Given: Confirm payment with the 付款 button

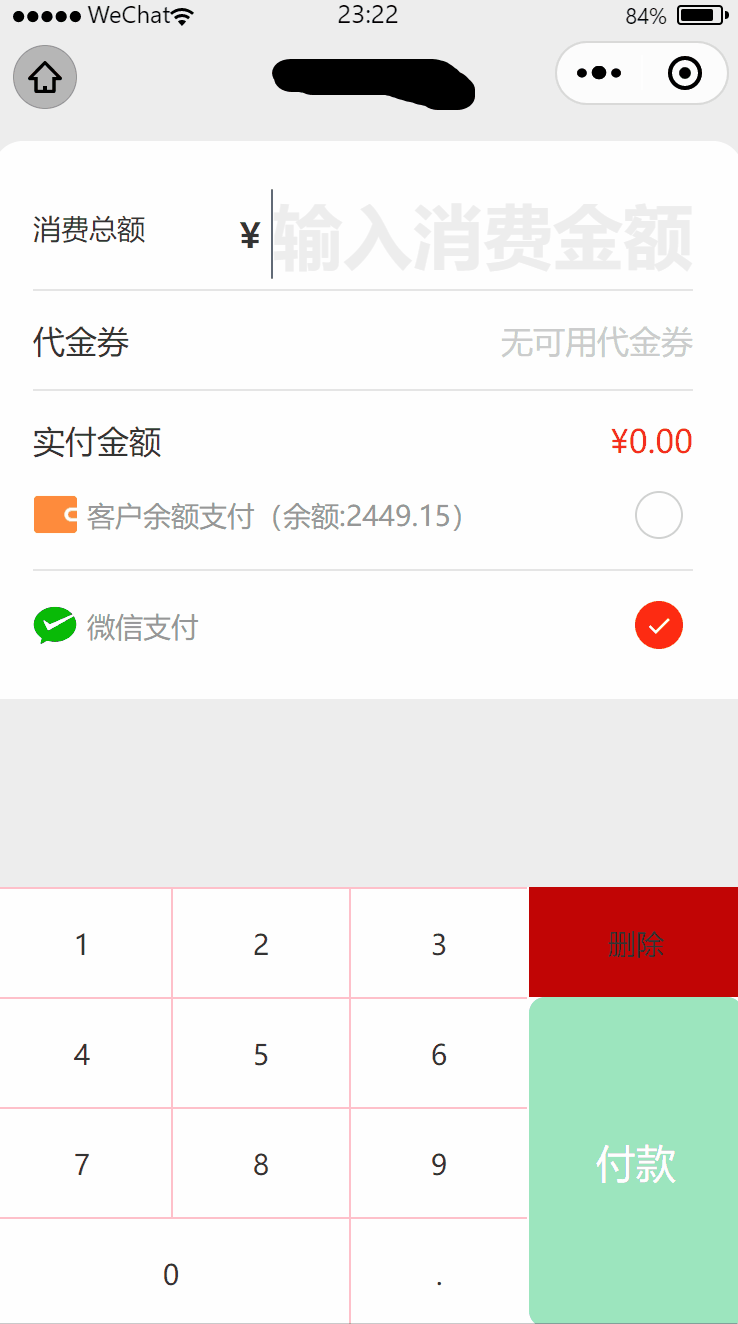Looking at the screenshot, I should (634, 1162).
